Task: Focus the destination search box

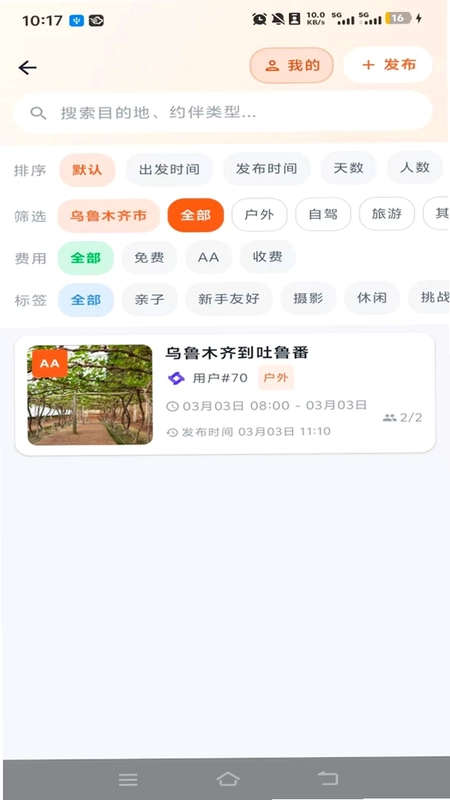Action: 222,112
